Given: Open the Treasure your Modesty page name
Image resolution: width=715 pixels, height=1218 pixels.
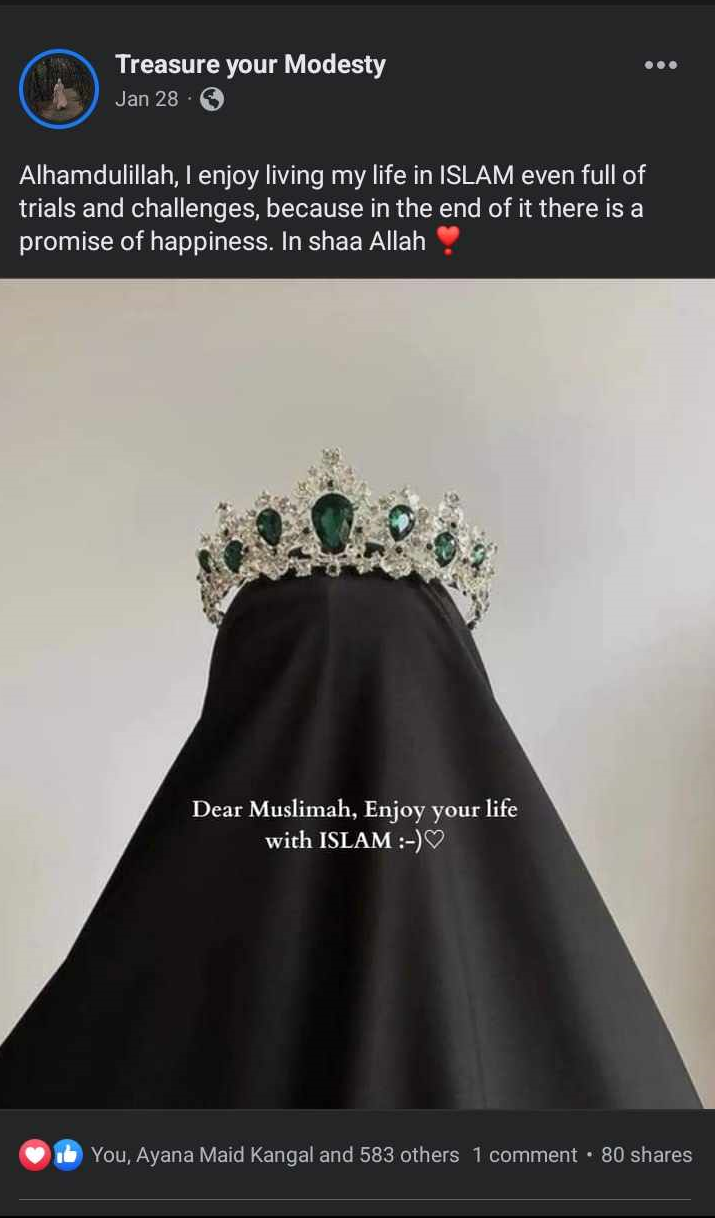Looking at the screenshot, I should (x=250, y=64).
